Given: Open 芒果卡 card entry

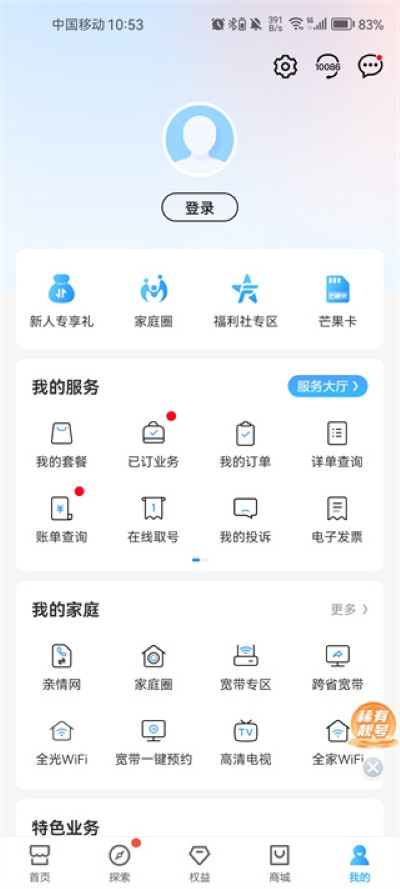Looking at the screenshot, I should tap(338, 300).
